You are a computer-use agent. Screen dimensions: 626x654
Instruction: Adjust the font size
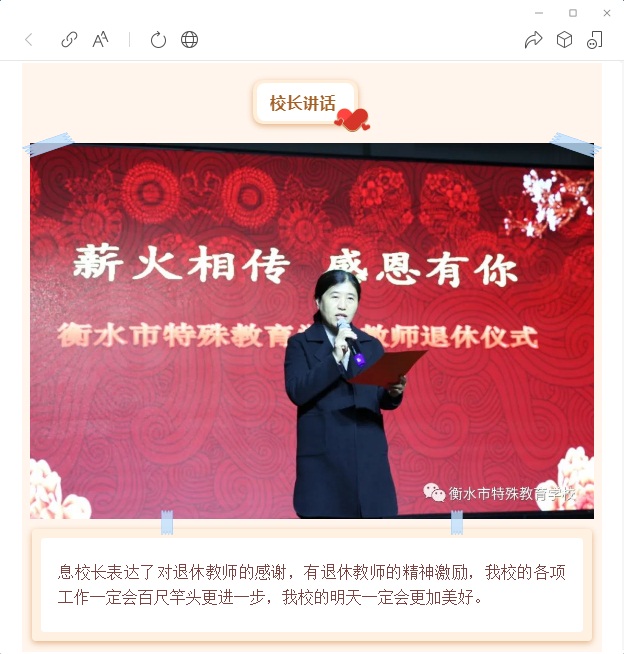100,40
